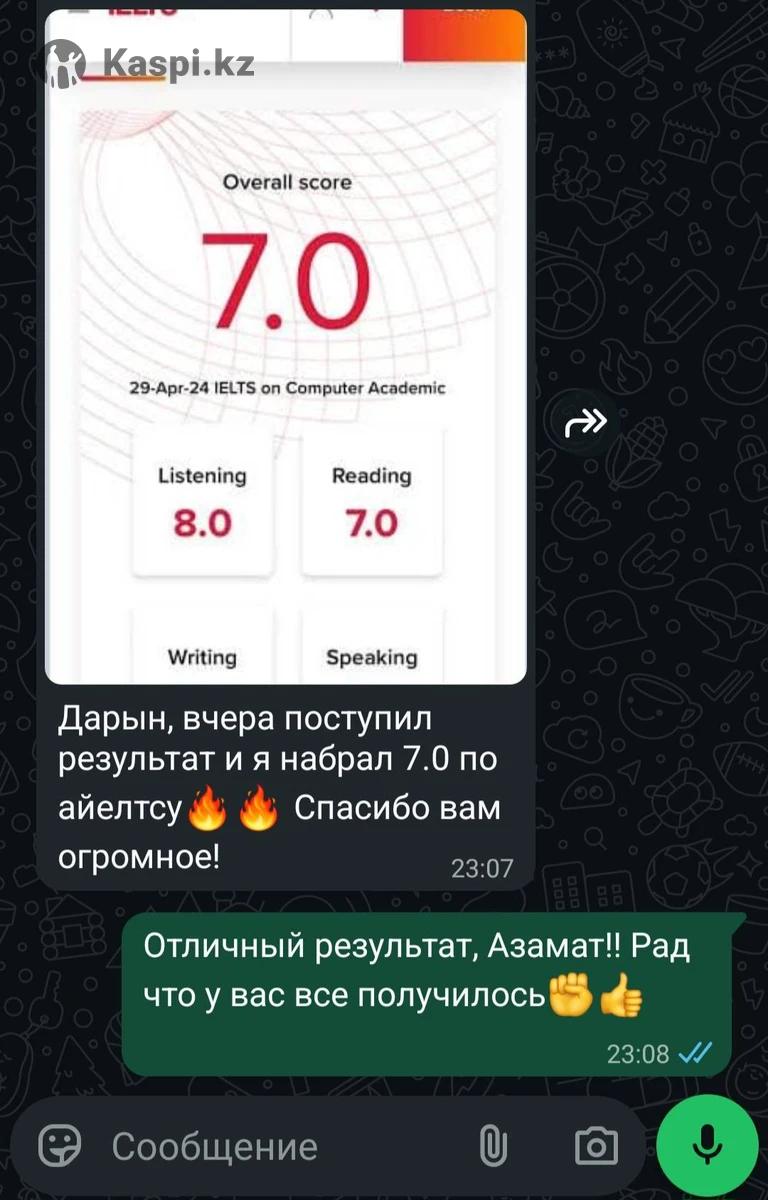Screen dimensions: 768x1200
Task: Open the IELTS score image in the chat
Action: 285,350
